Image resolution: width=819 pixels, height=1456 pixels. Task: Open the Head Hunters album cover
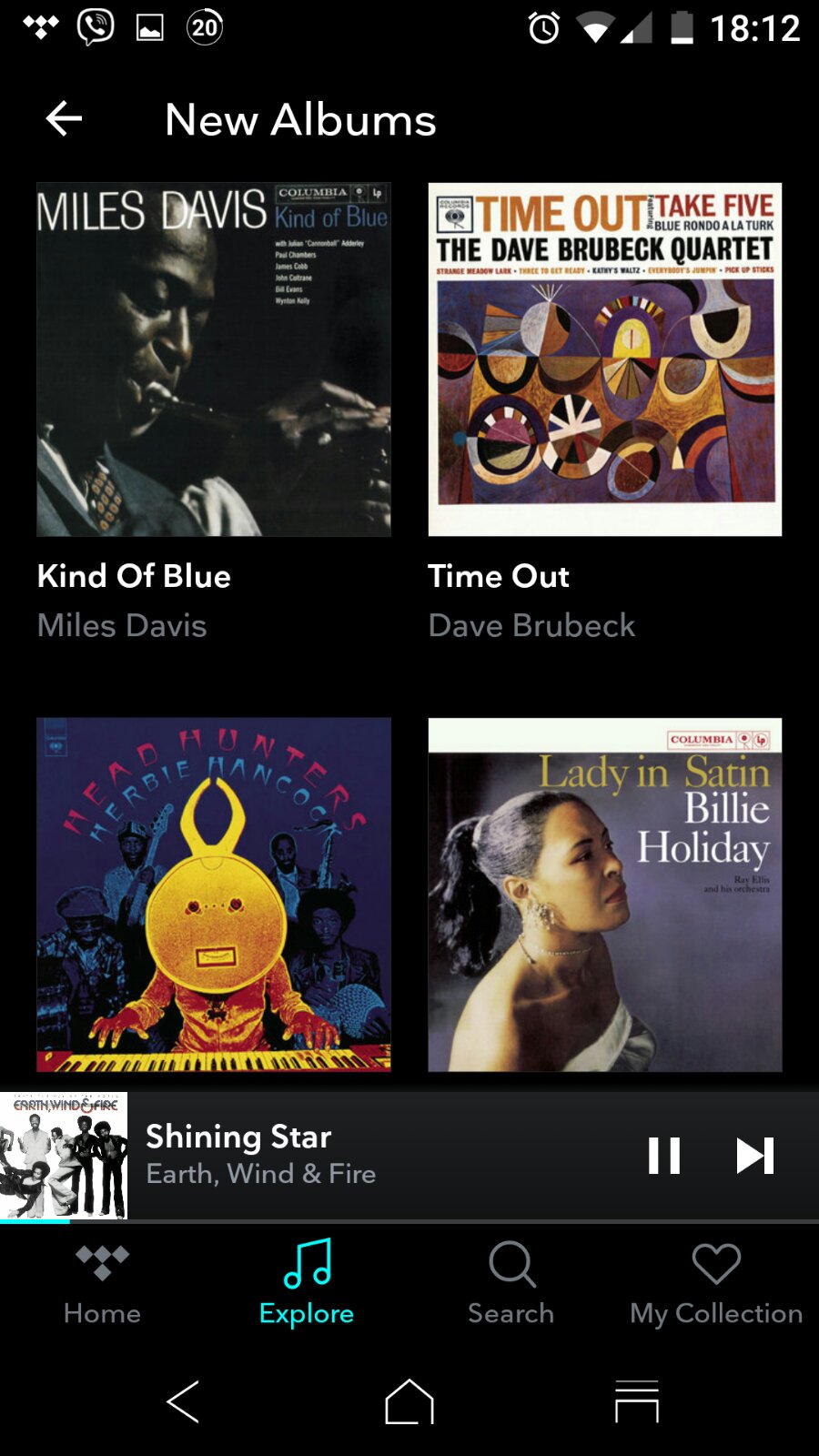214,895
